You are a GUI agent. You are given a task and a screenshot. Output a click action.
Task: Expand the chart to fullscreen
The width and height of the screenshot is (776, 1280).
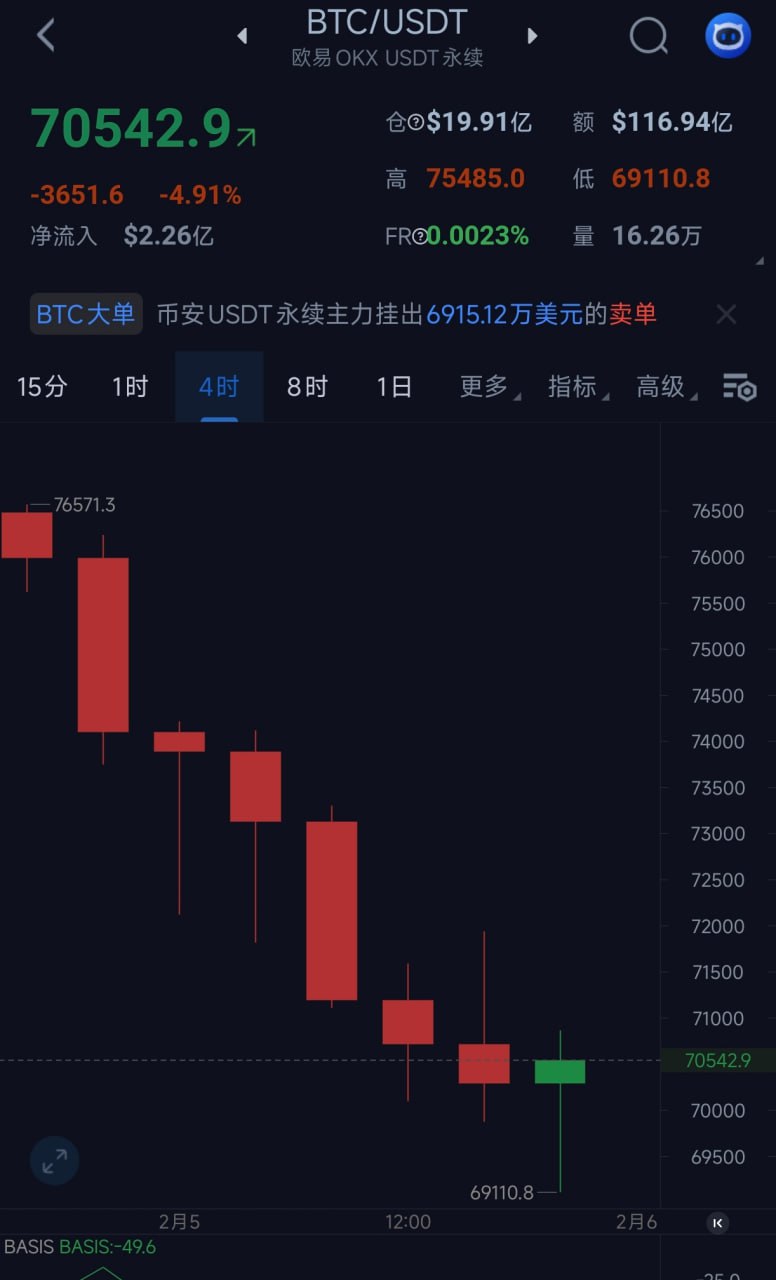point(54,1161)
